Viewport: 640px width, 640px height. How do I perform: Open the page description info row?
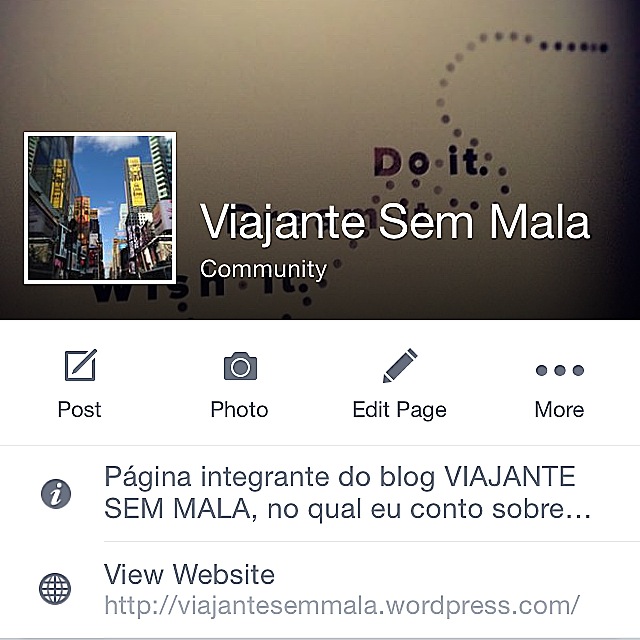point(340,493)
